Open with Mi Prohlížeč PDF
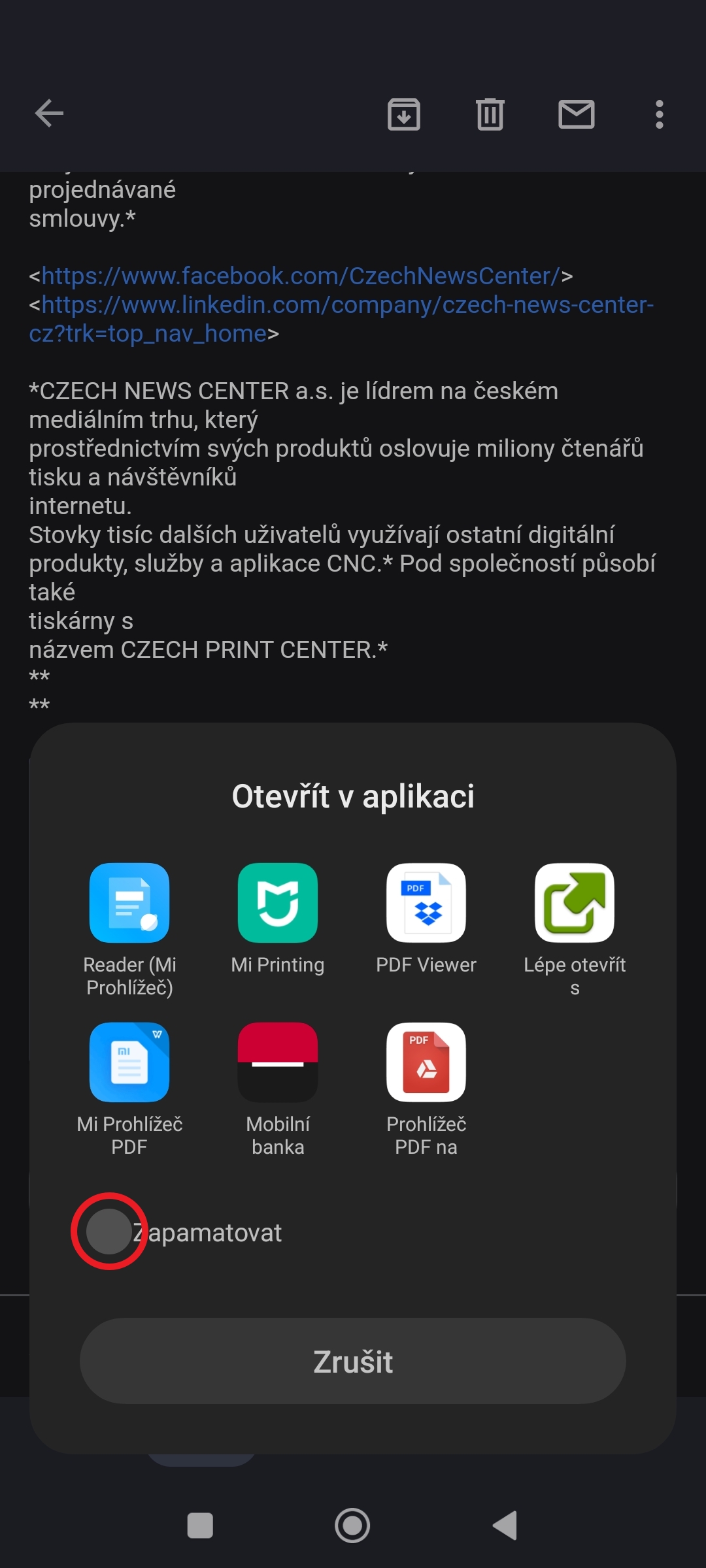This screenshot has width=706, height=1568. (x=129, y=1062)
